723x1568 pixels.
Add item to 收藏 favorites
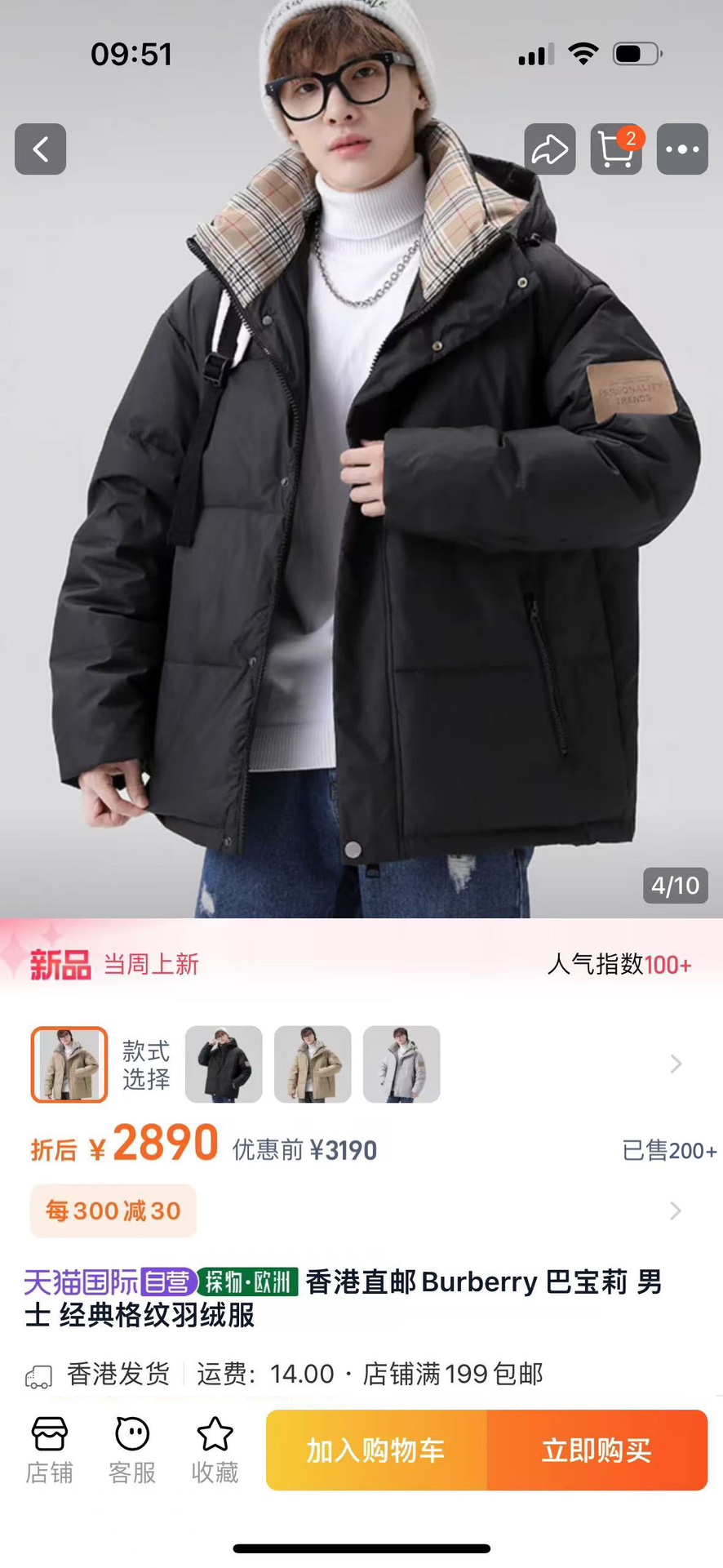(x=215, y=1450)
